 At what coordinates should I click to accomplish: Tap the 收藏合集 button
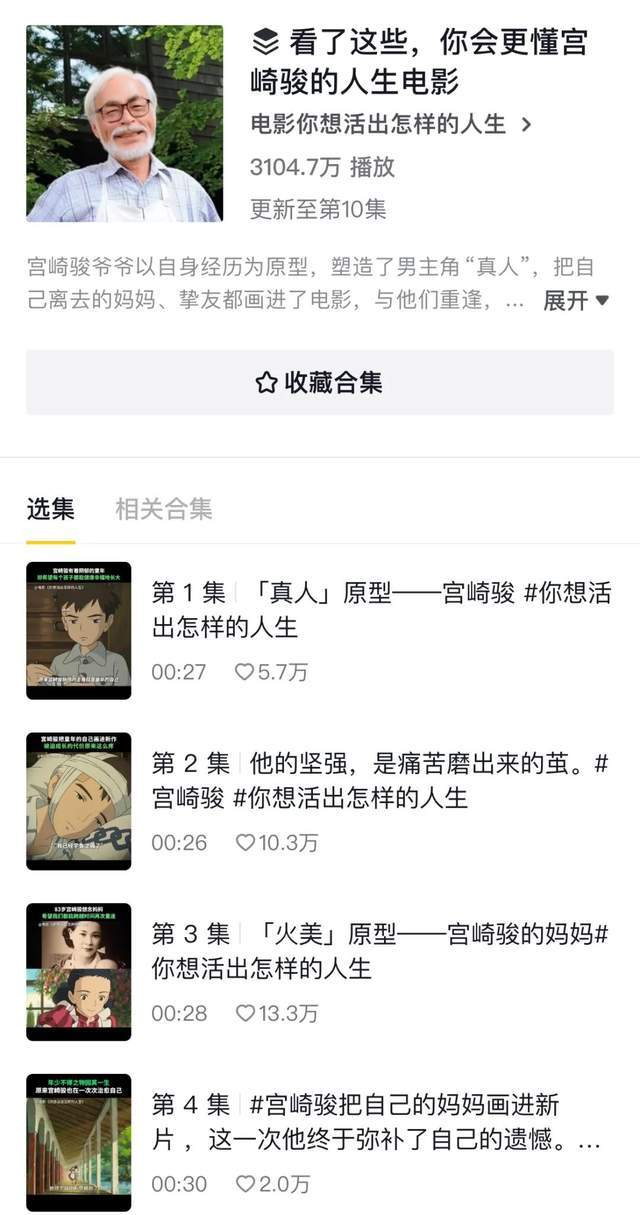(x=320, y=382)
